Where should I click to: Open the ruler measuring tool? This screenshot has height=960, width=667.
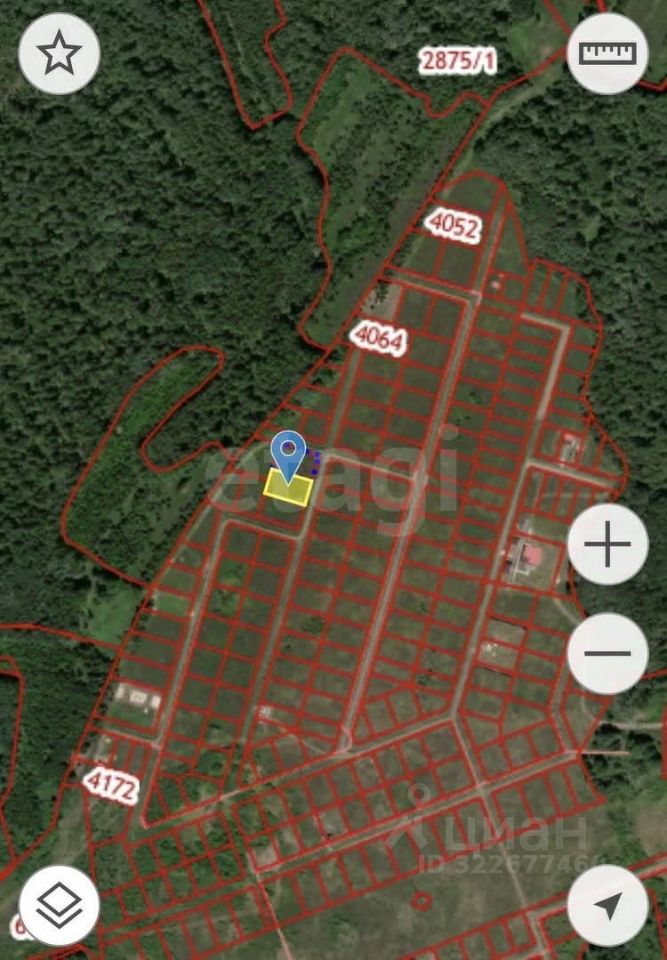pos(607,53)
